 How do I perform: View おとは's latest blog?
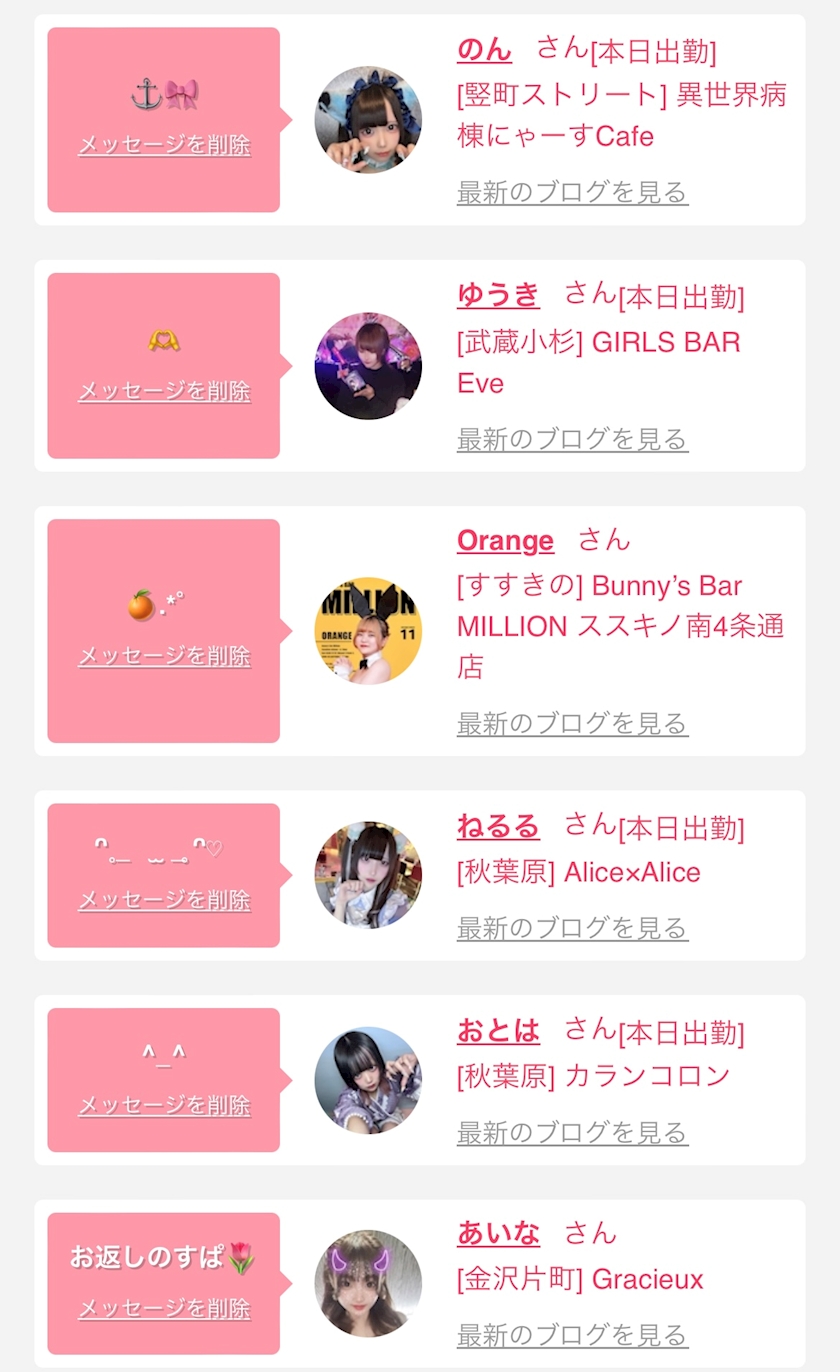click(x=572, y=1132)
